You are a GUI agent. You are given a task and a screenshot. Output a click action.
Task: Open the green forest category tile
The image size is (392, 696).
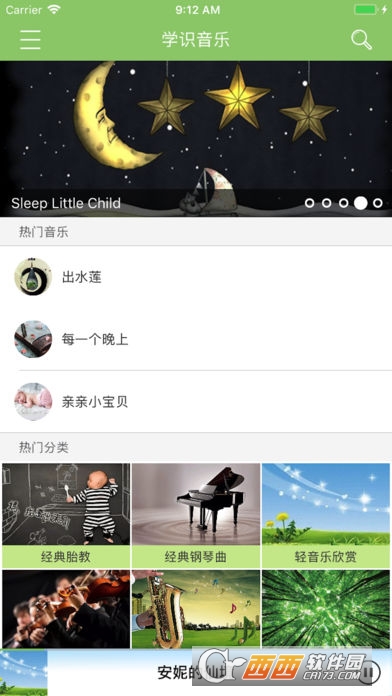[326, 609]
